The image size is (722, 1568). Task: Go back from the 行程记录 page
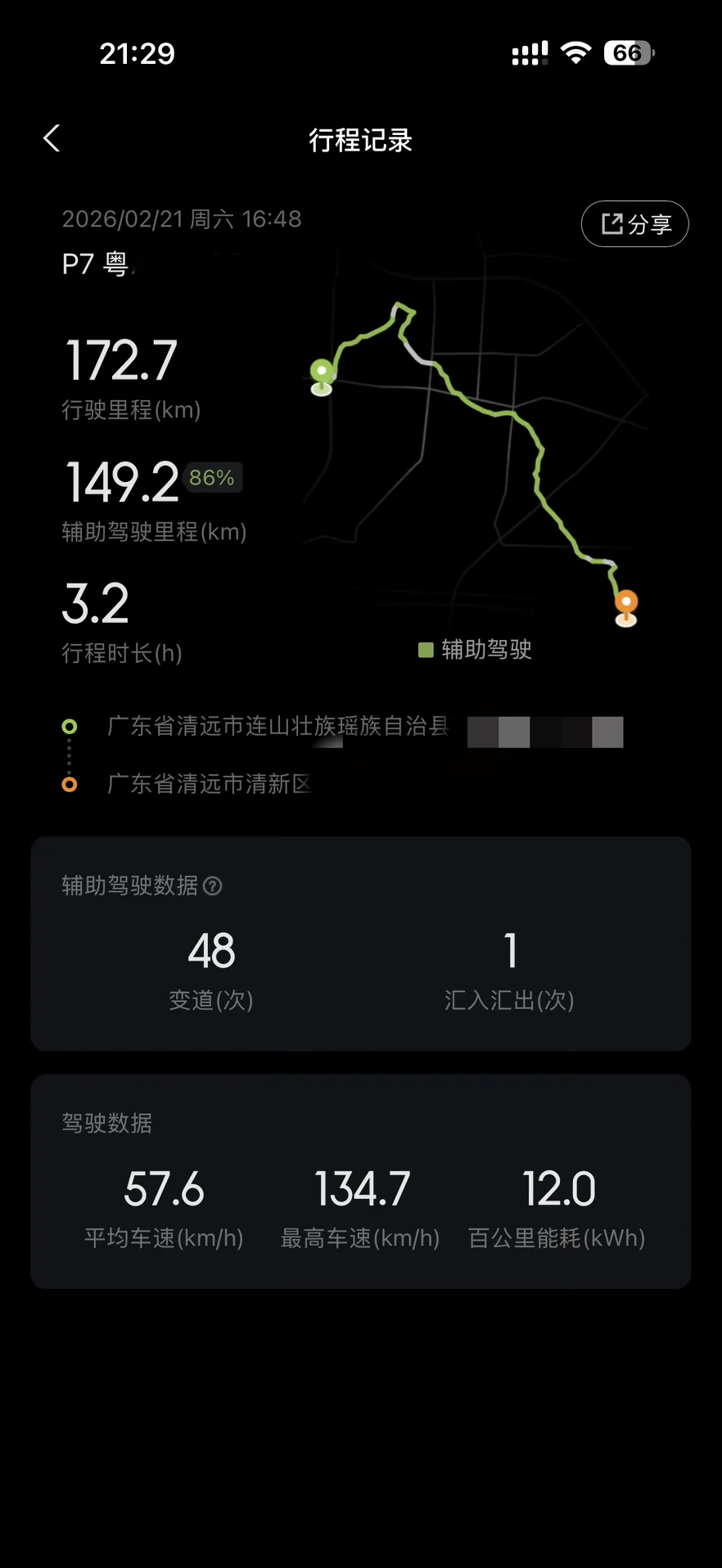tap(52, 138)
